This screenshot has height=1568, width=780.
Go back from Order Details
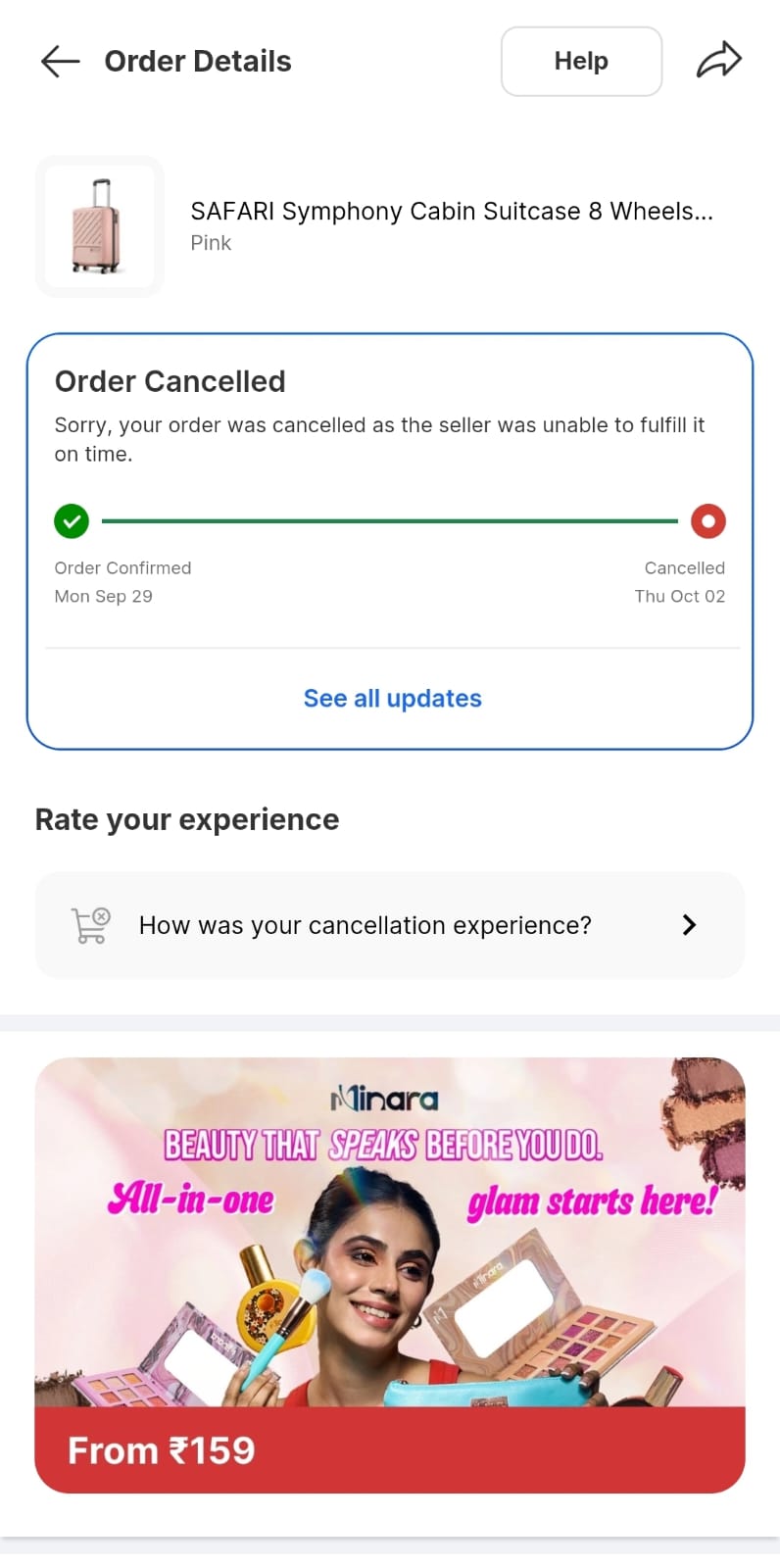click(60, 62)
